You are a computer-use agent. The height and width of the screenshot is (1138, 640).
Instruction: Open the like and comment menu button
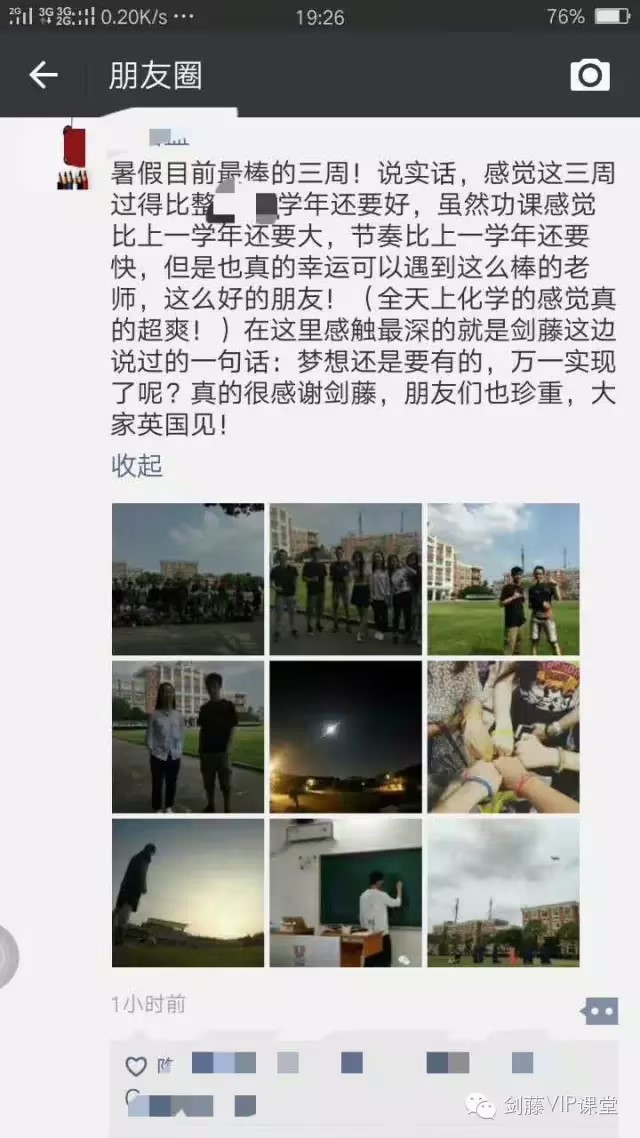(600, 1011)
